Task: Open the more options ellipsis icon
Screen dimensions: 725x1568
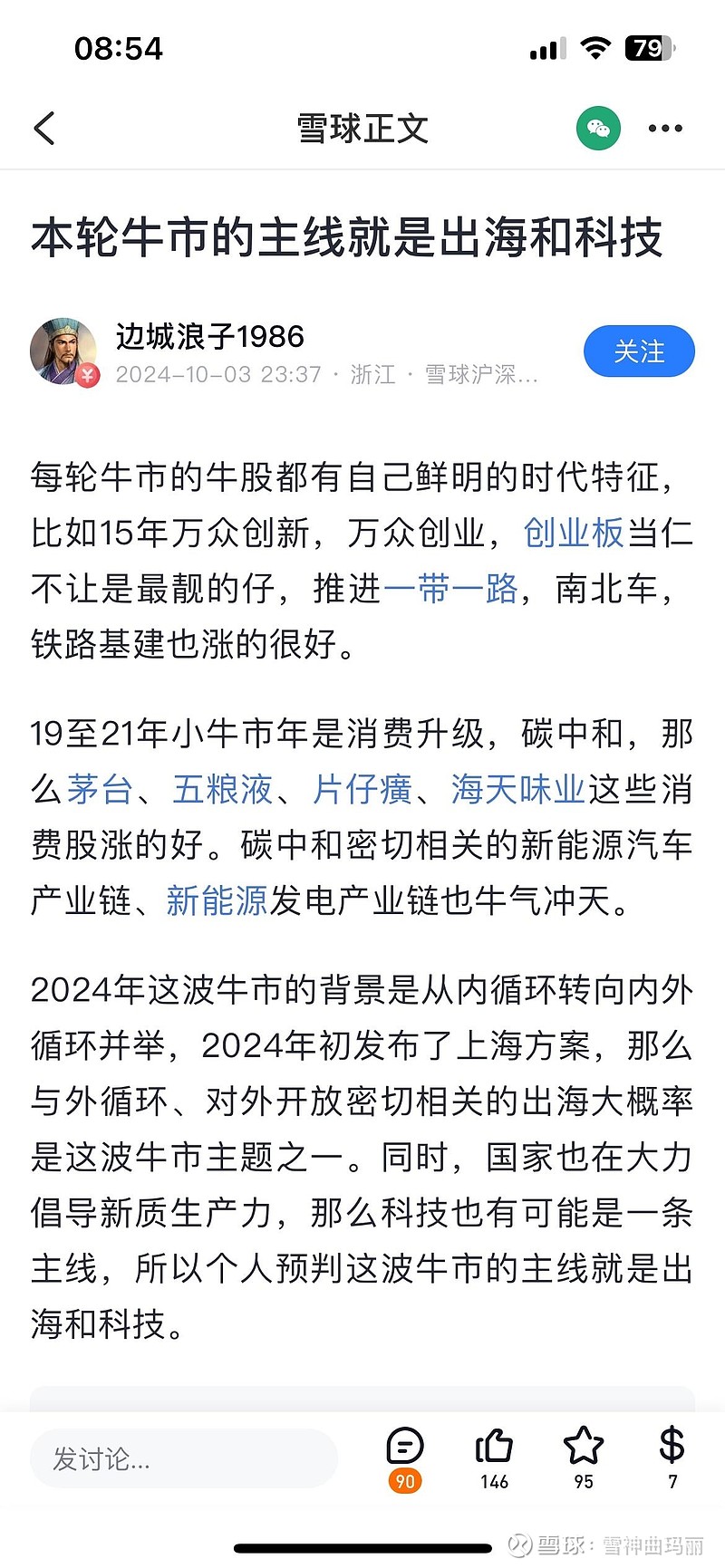Action: [665, 128]
